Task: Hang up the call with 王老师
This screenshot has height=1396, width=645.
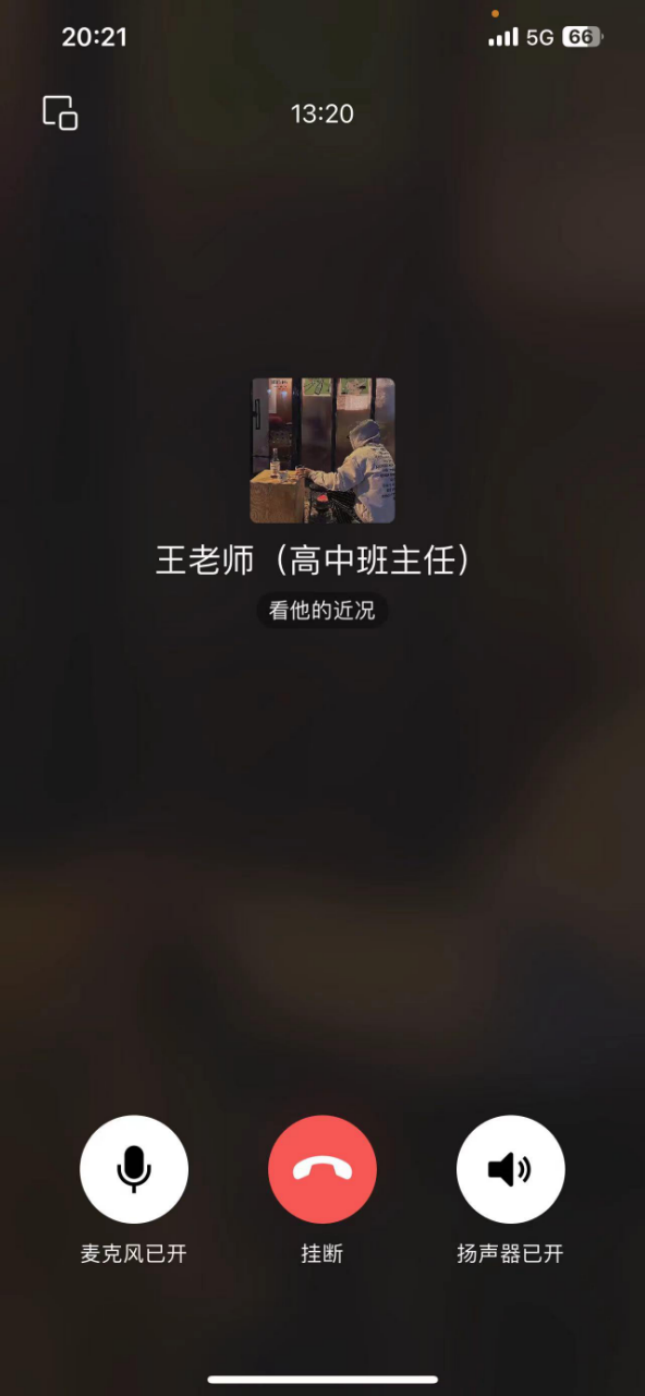Action: tap(322, 1169)
